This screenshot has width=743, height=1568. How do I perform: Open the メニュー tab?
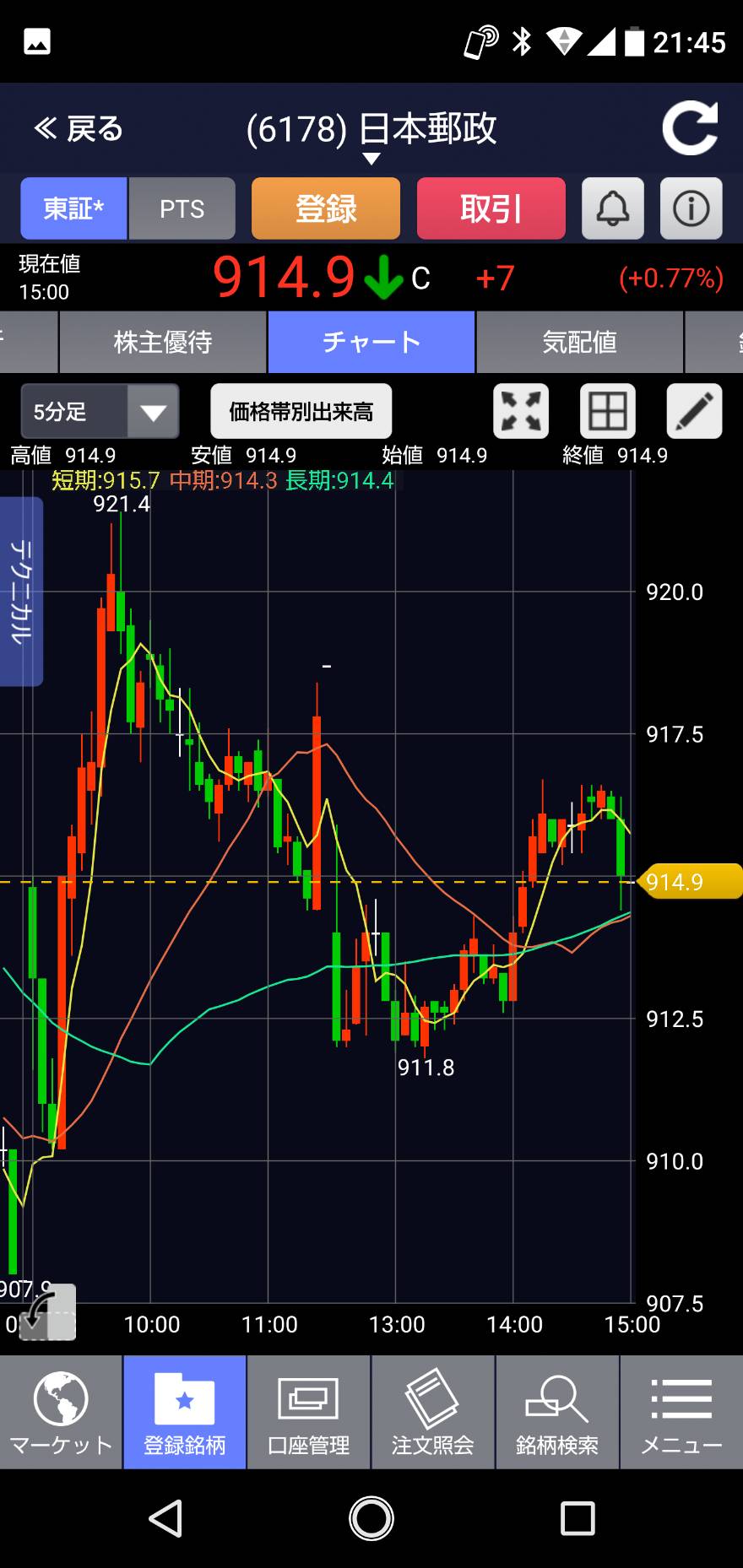(x=681, y=1412)
